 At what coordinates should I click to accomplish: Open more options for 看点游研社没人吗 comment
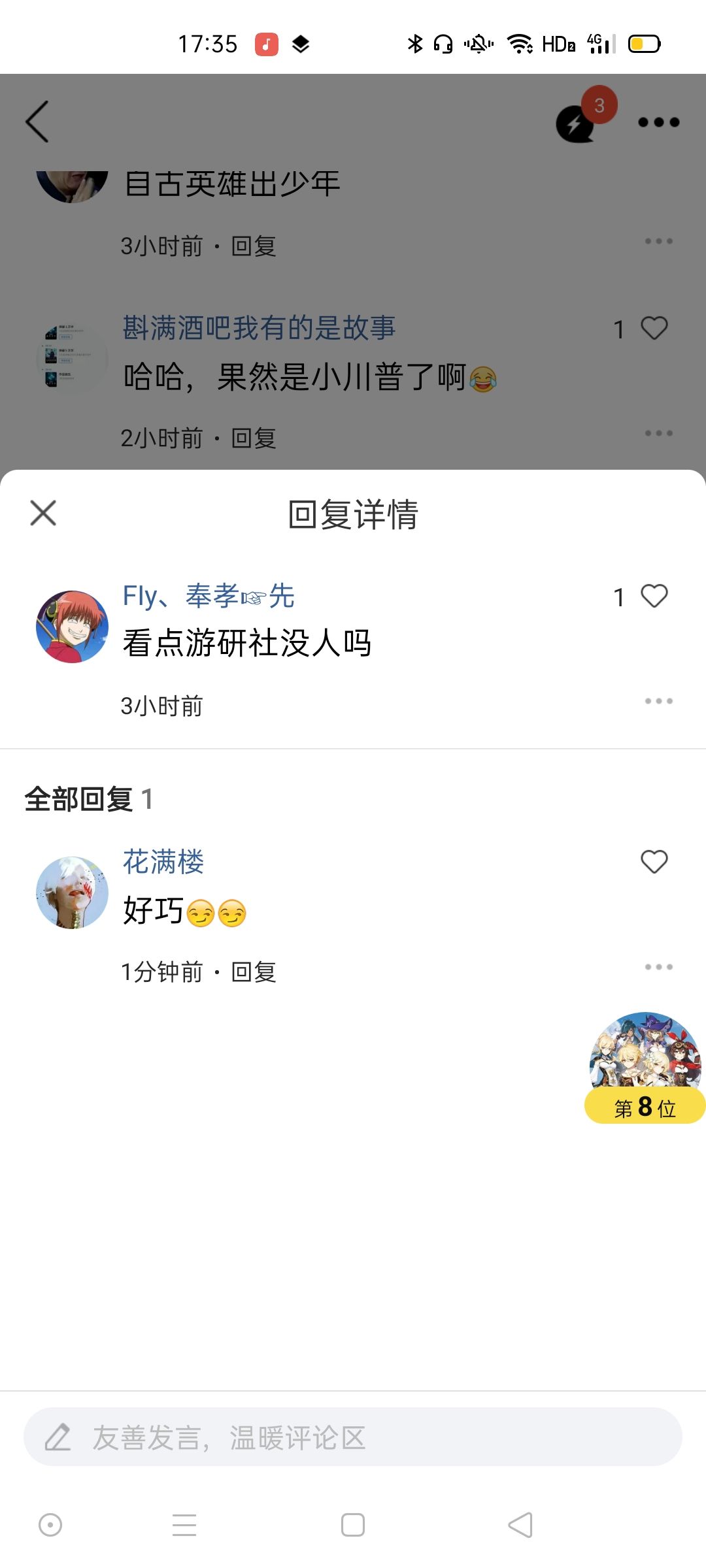(658, 701)
